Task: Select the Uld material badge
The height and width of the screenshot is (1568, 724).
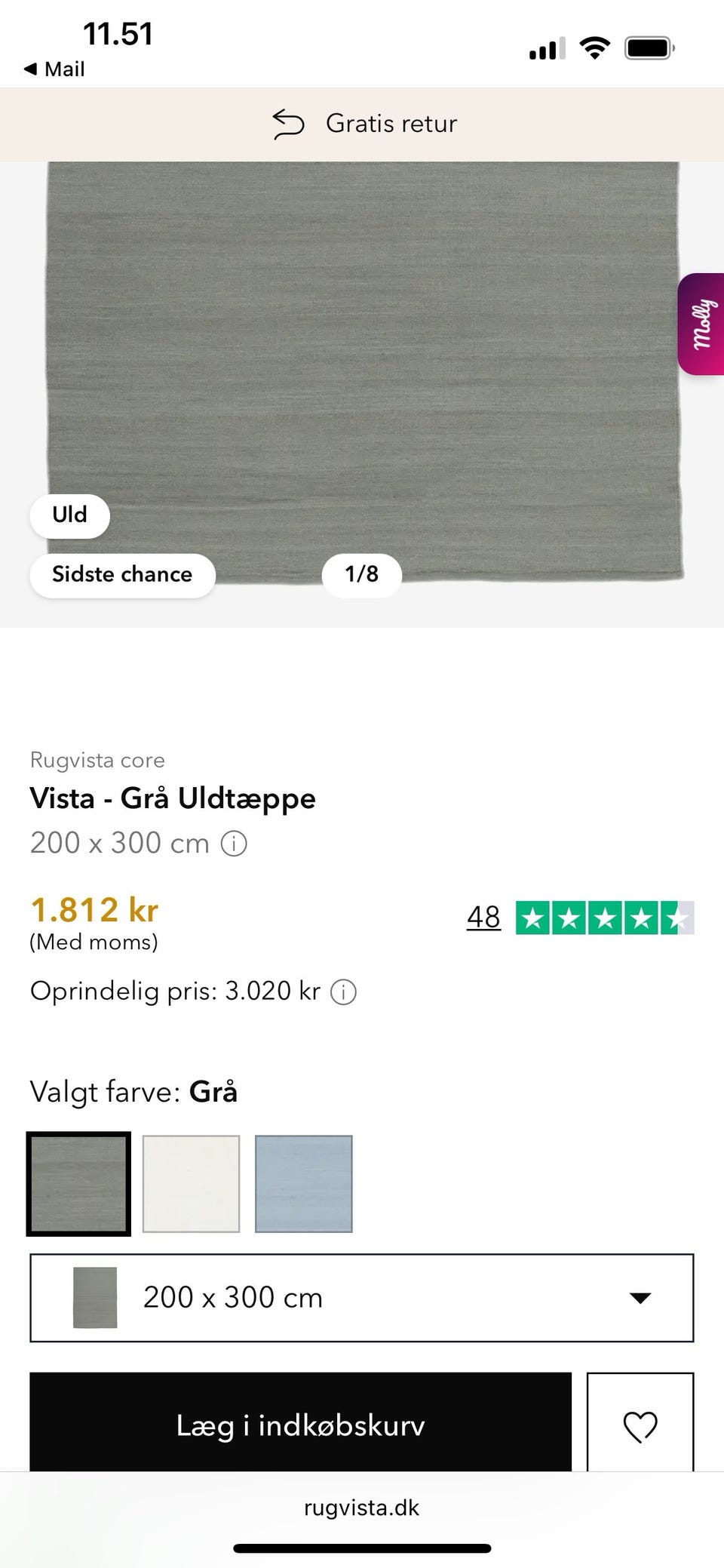Action: [69, 515]
